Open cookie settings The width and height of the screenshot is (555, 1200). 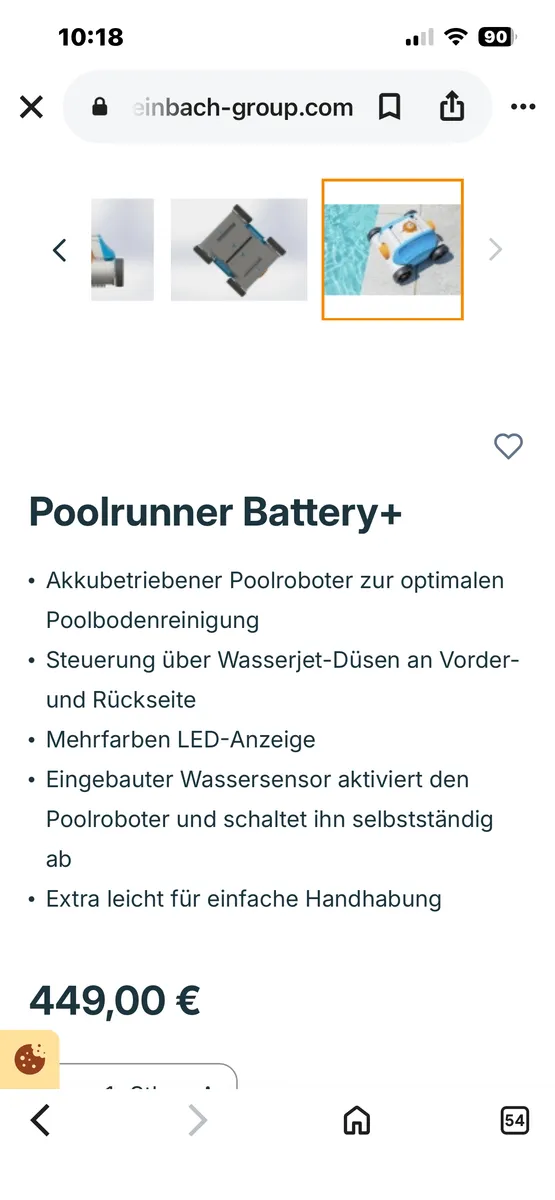pyautogui.click(x=29, y=1059)
